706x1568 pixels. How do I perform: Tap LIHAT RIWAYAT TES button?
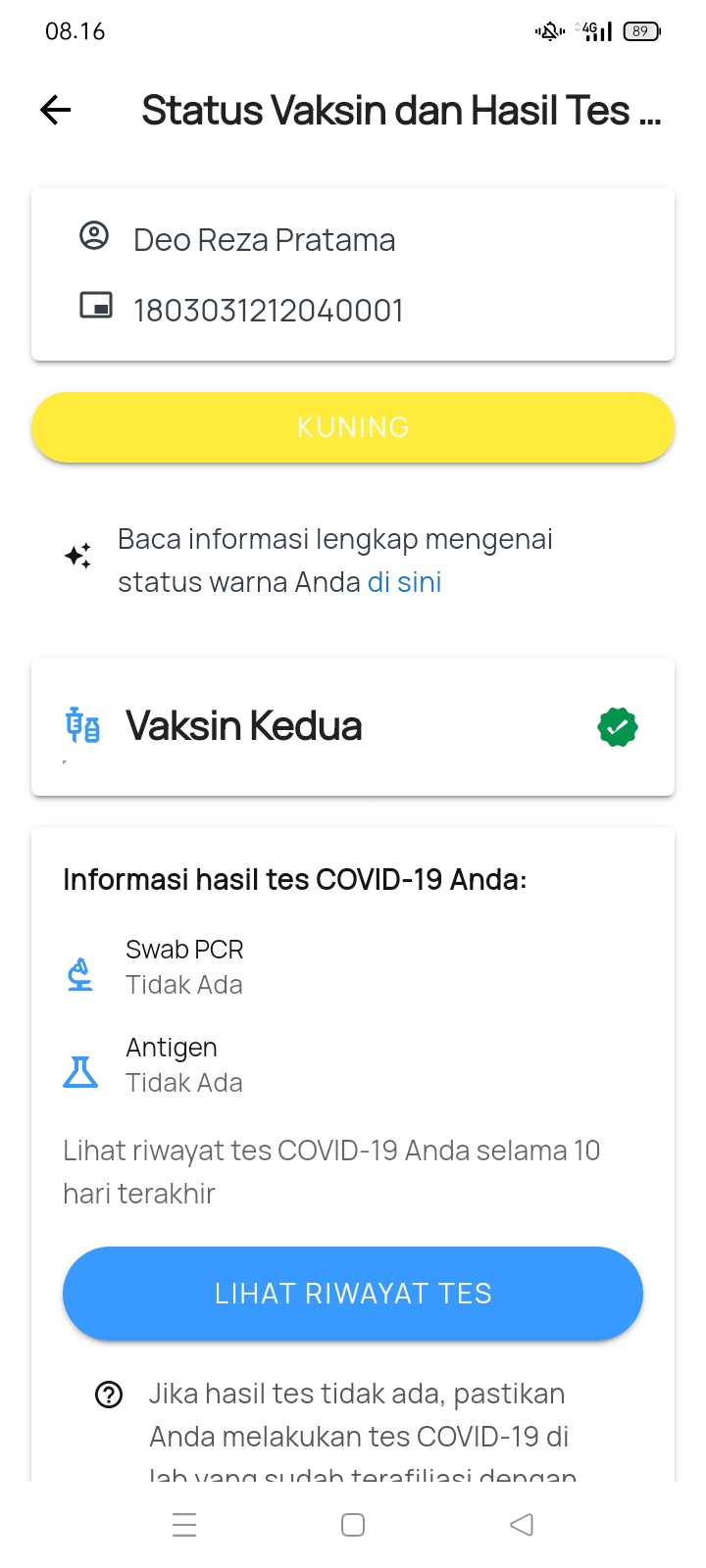pyautogui.click(x=353, y=1293)
